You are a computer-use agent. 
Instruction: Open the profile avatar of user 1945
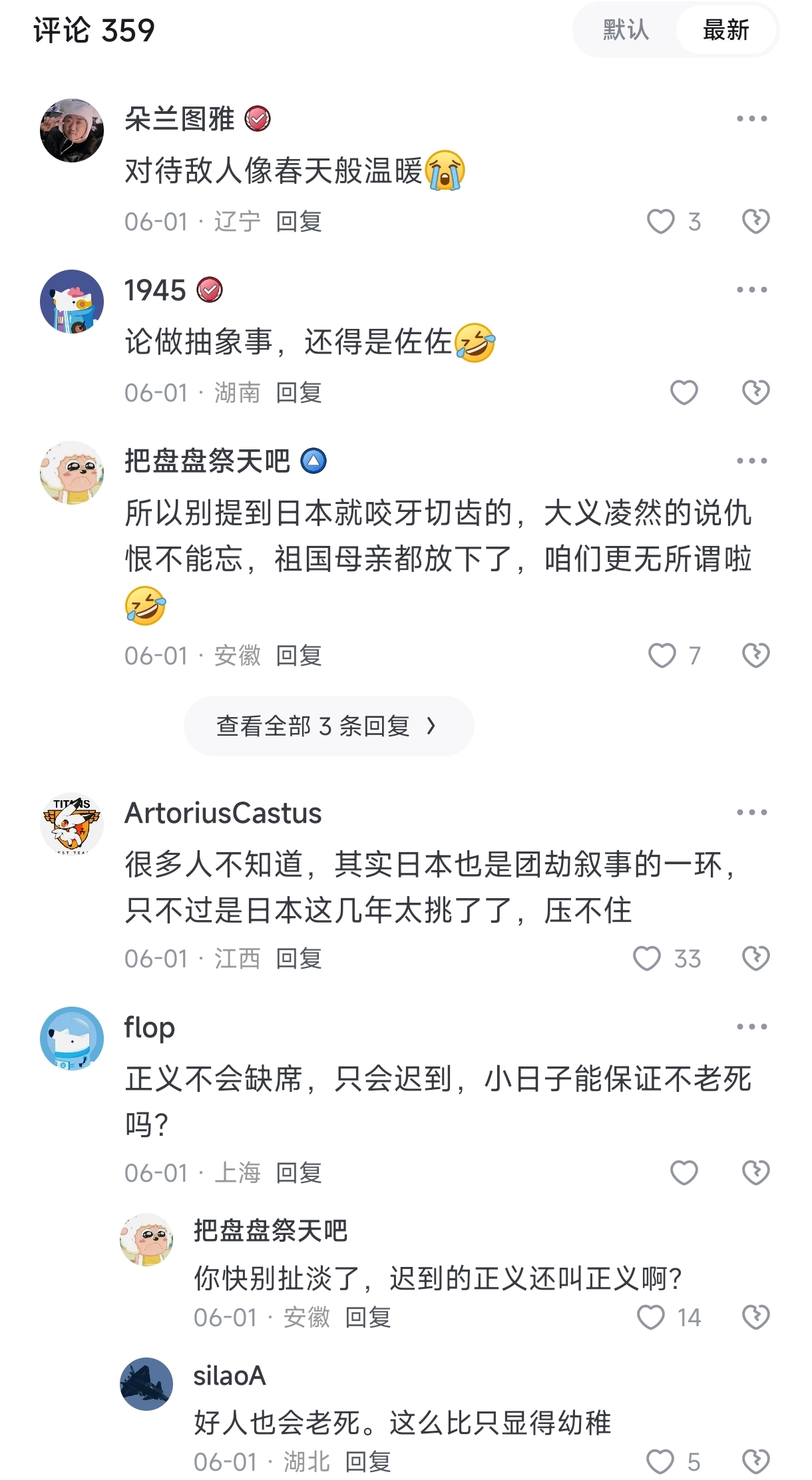[x=72, y=302]
